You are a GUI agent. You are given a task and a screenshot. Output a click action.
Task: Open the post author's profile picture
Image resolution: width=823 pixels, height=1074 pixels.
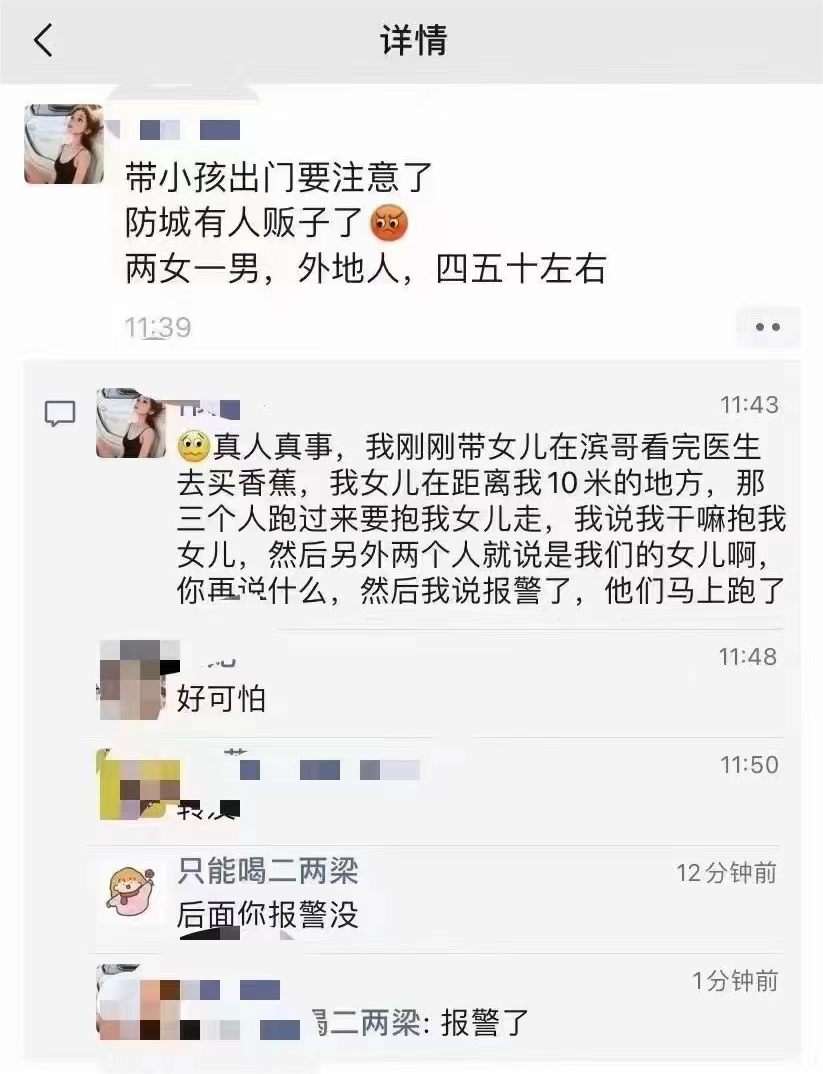point(64,144)
